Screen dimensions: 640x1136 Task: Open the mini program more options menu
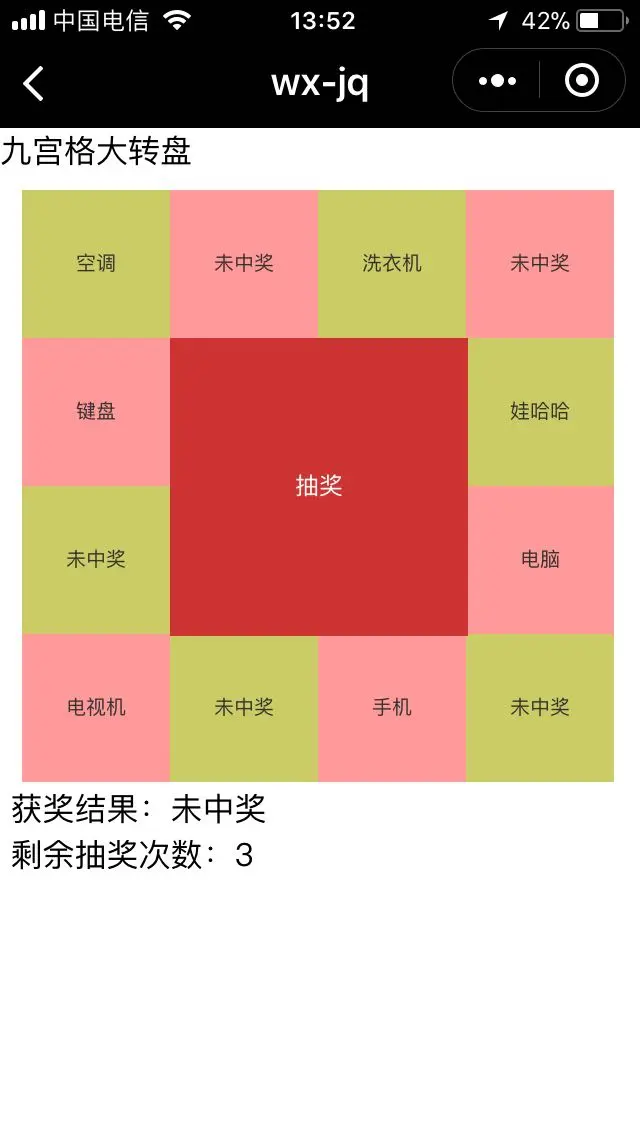[x=497, y=80]
